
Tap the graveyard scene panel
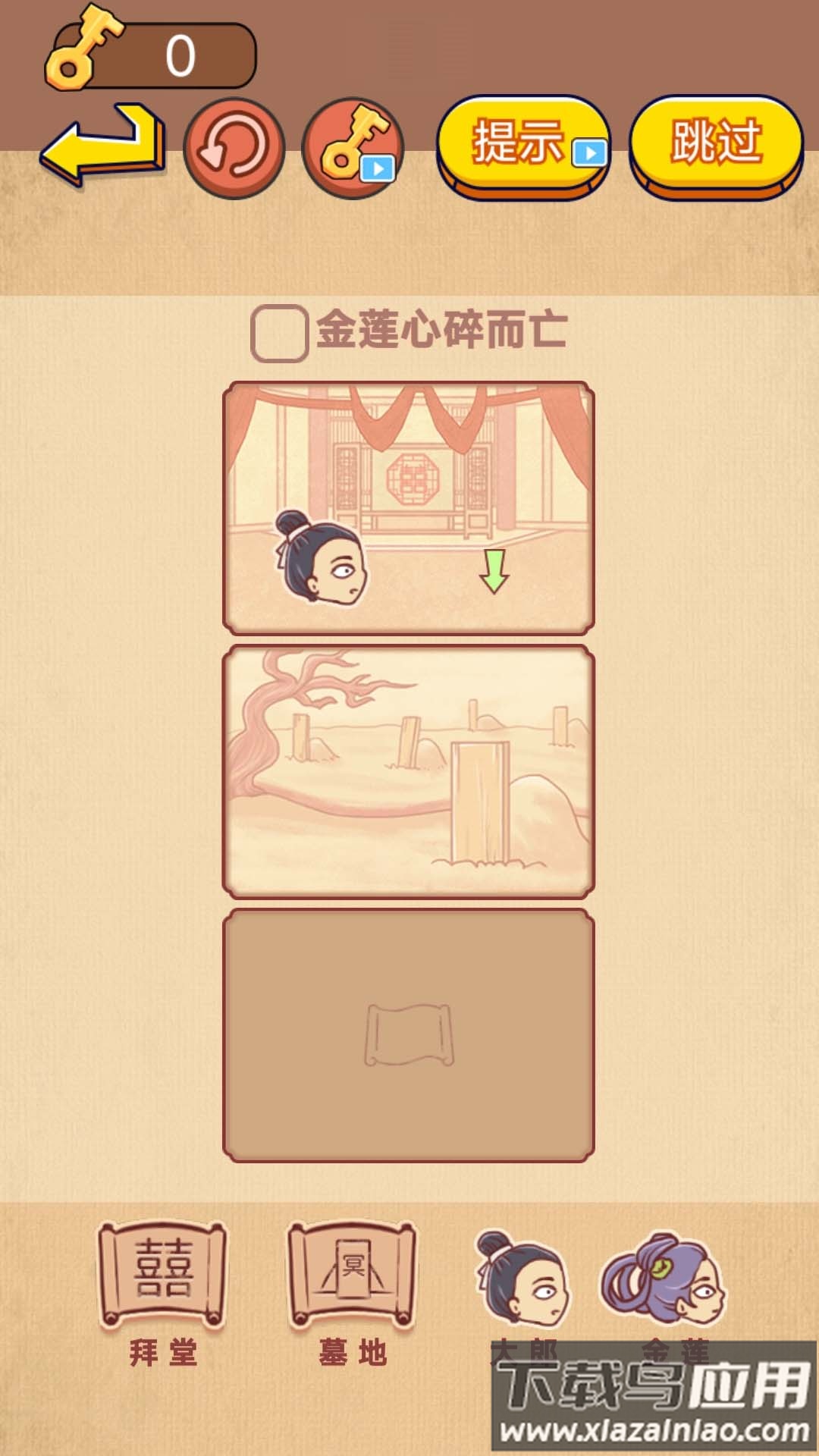pos(408,772)
